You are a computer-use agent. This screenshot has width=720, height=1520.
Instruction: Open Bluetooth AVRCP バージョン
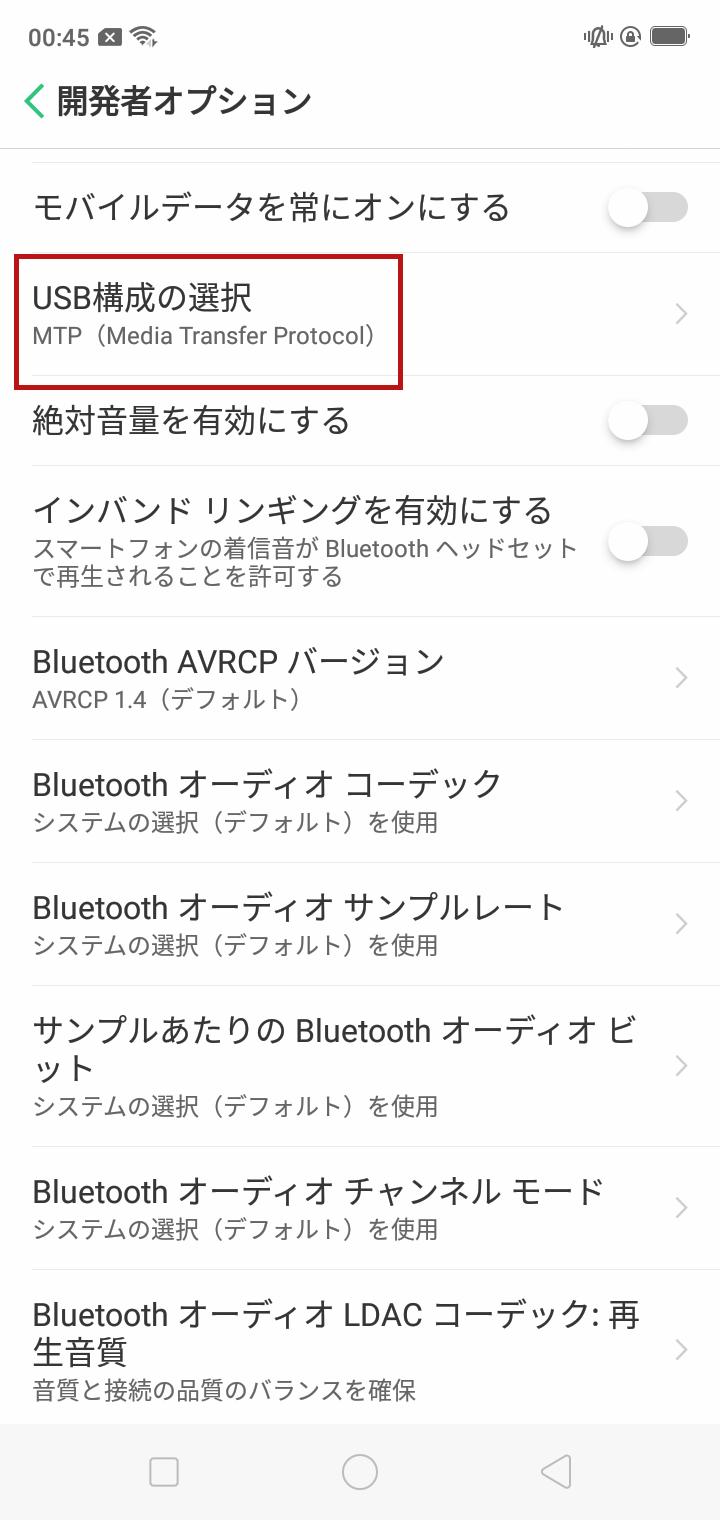[x=360, y=678]
